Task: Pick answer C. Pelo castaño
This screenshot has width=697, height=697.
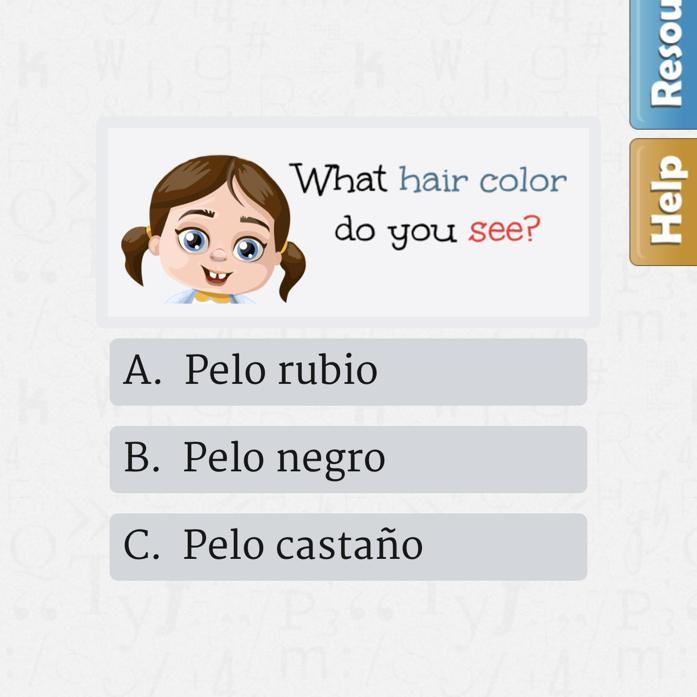Action: [347, 547]
